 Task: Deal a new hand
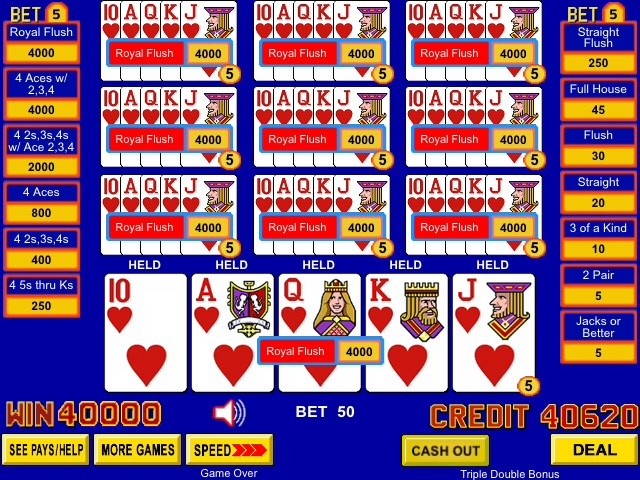click(x=594, y=450)
